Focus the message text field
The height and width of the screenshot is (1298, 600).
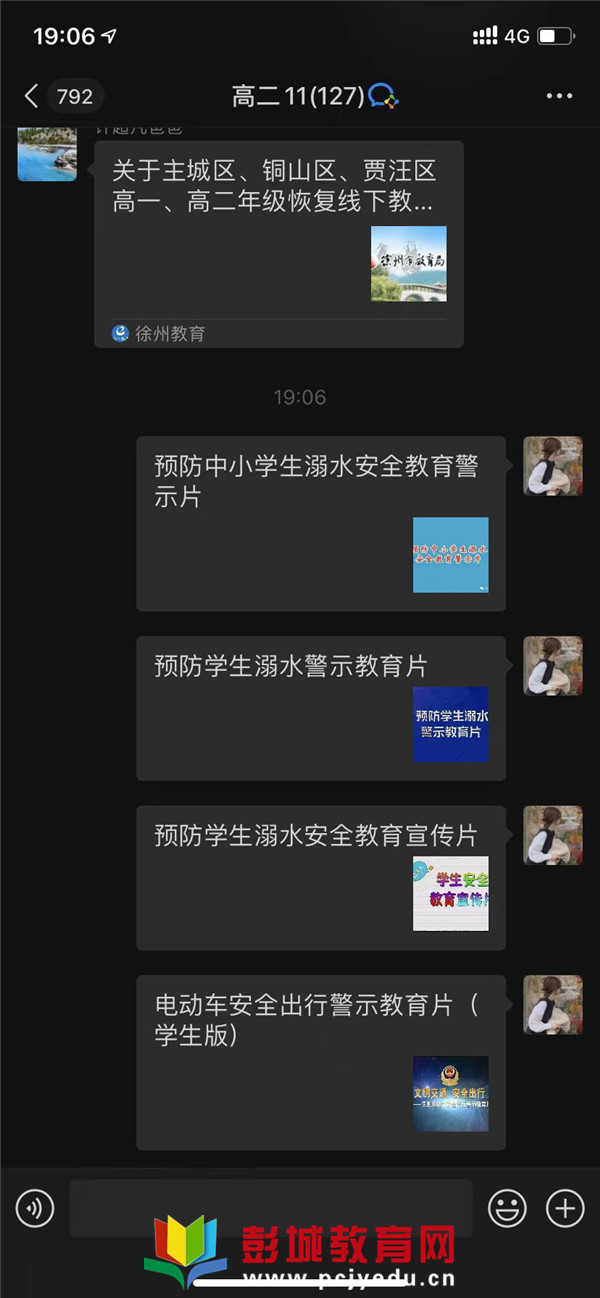tap(270, 1208)
